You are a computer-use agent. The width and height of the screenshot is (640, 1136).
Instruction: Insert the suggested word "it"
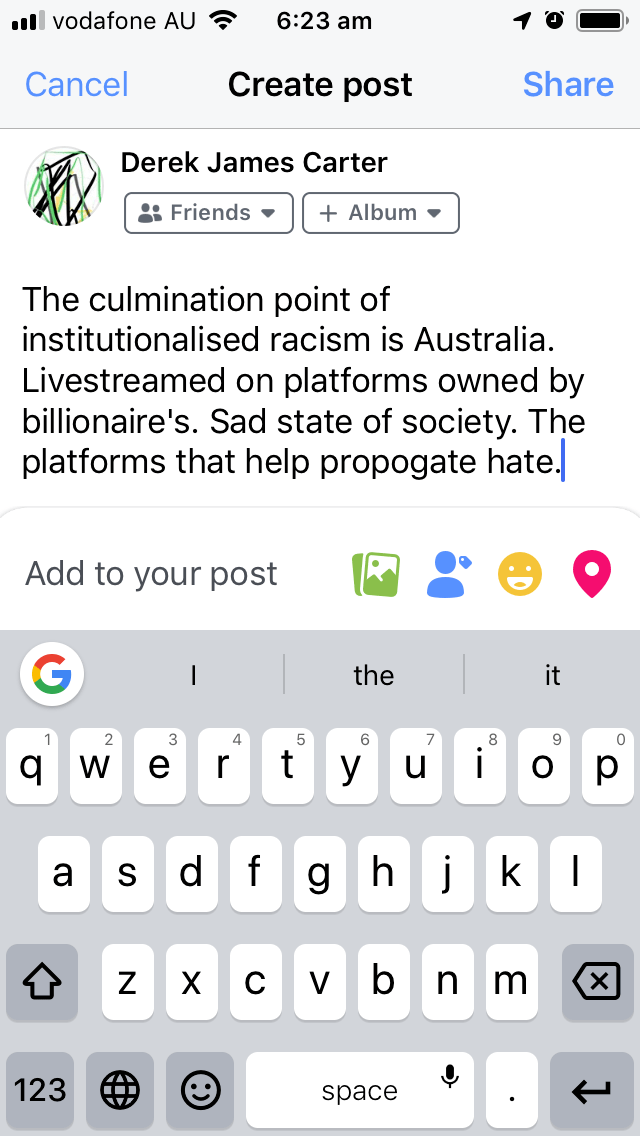click(552, 676)
